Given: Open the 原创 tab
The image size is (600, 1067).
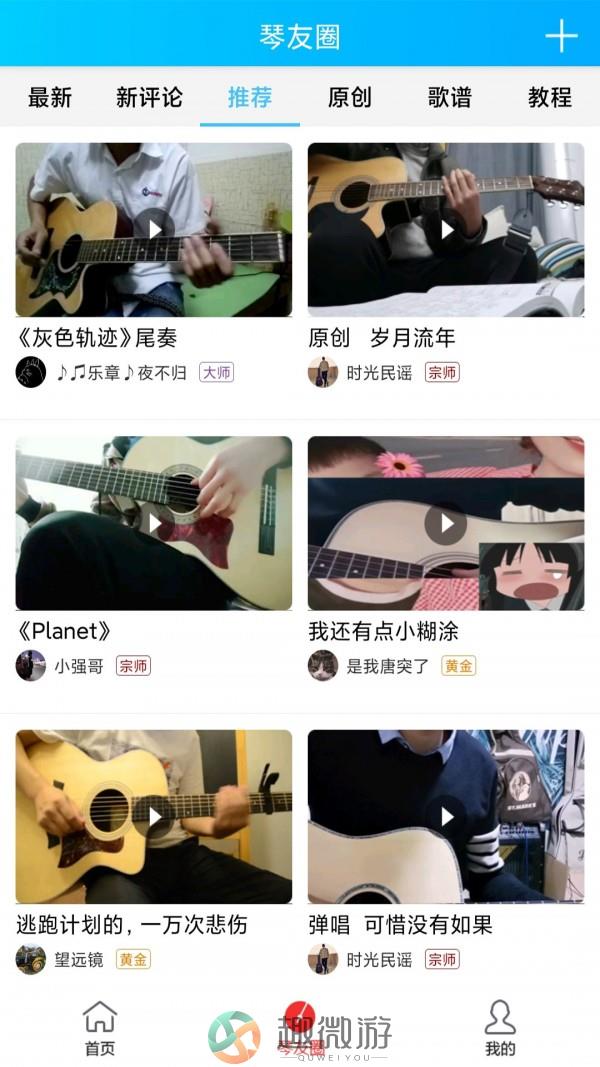Looking at the screenshot, I should [349, 97].
